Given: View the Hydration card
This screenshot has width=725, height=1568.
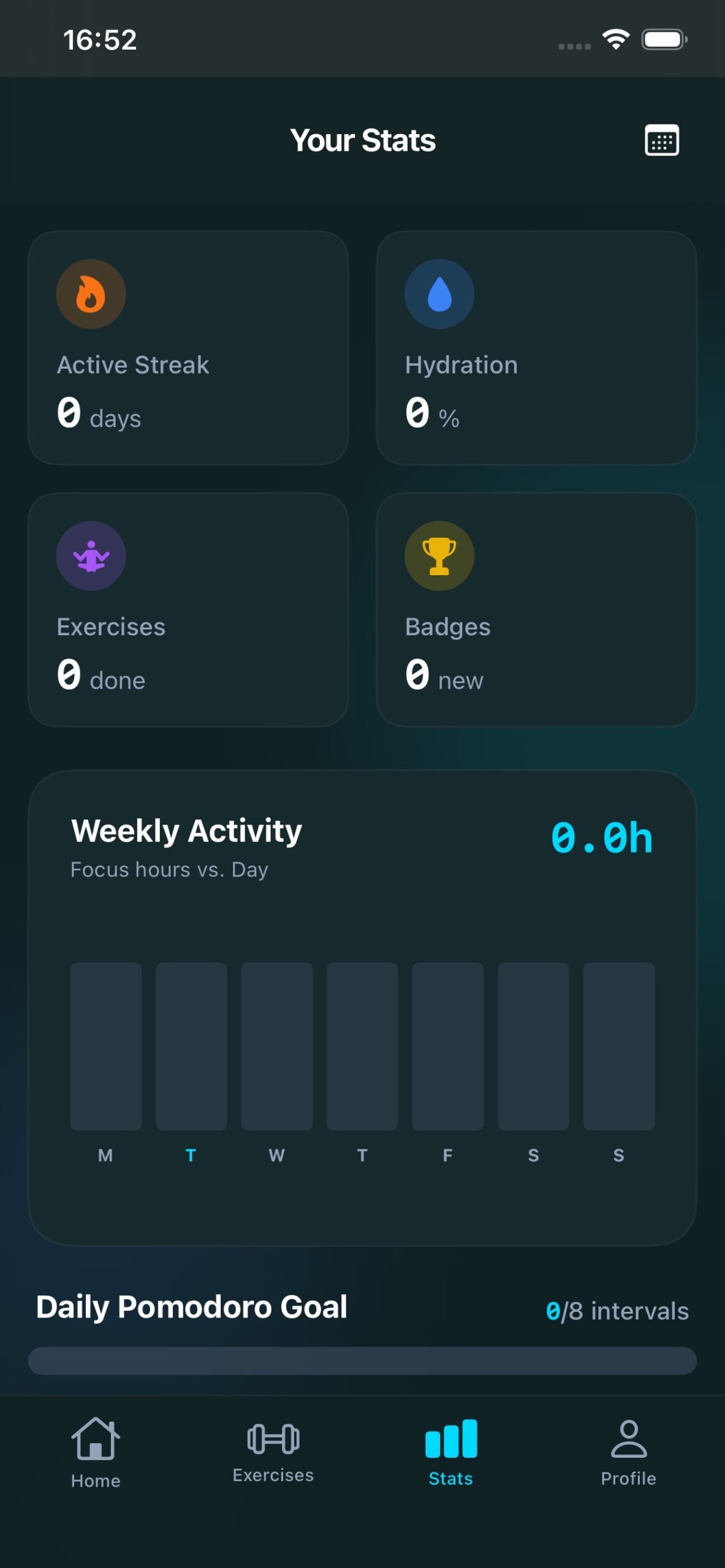Looking at the screenshot, I should click(536, 348).
